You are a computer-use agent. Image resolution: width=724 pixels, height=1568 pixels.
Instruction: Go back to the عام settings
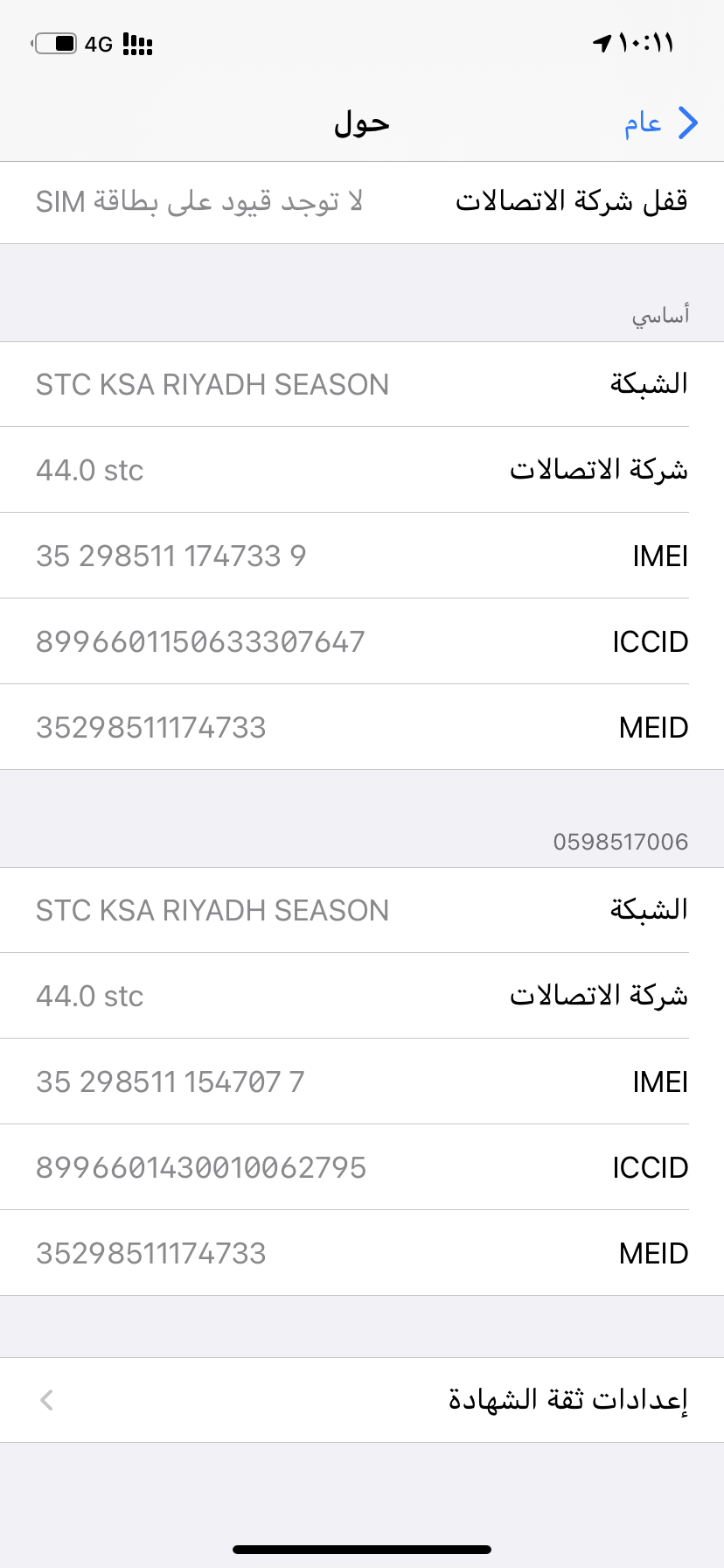[661, 123]
